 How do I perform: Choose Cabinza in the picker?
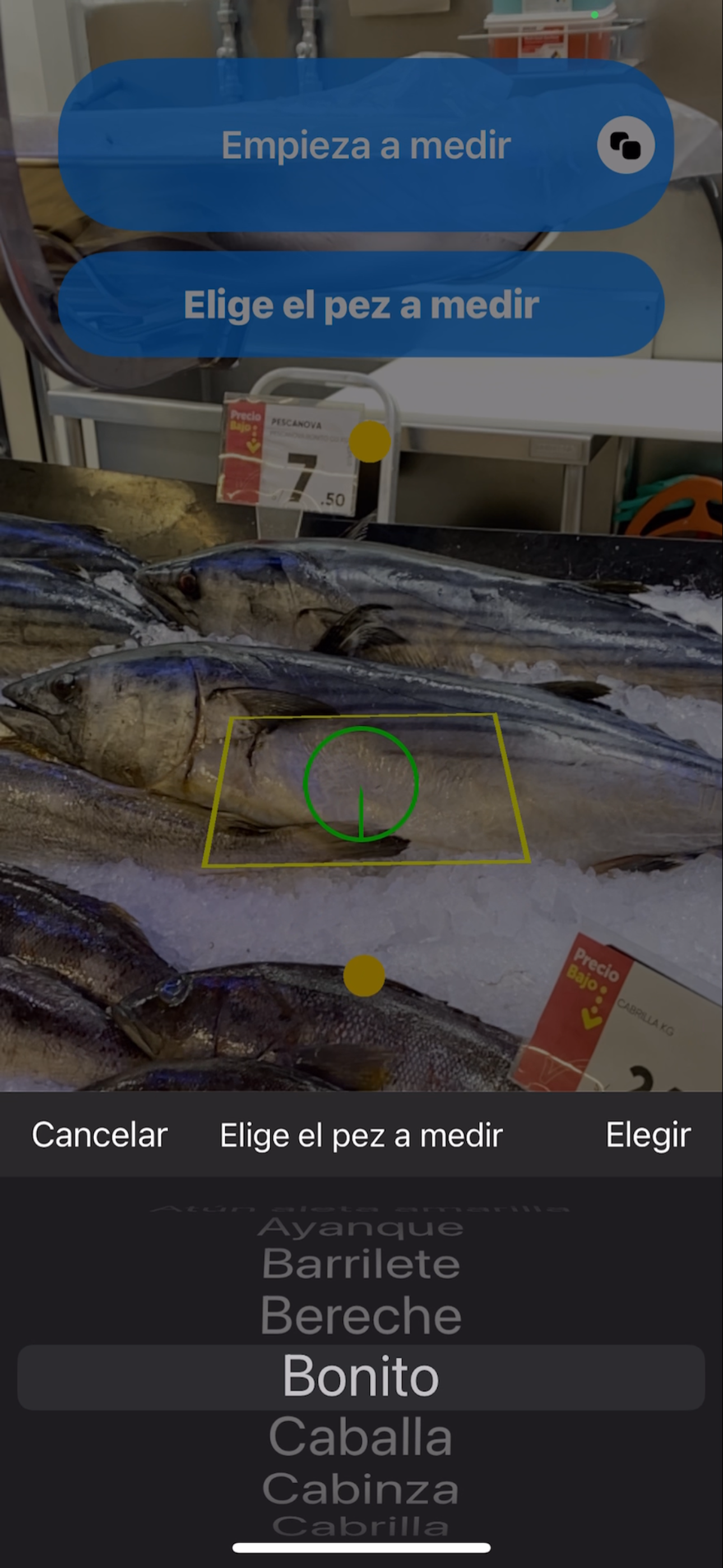pyautogui.click(x=361, y=1489)
